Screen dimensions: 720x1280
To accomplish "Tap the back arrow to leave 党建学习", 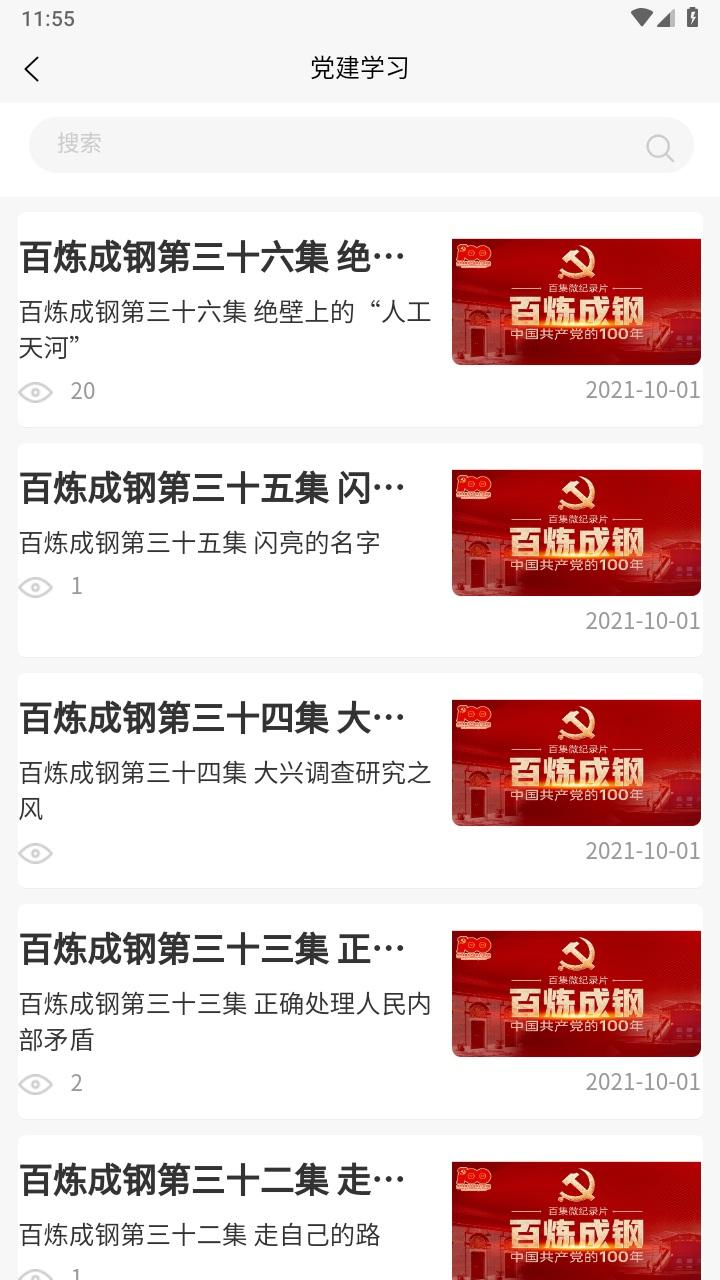I will (32, 69).
